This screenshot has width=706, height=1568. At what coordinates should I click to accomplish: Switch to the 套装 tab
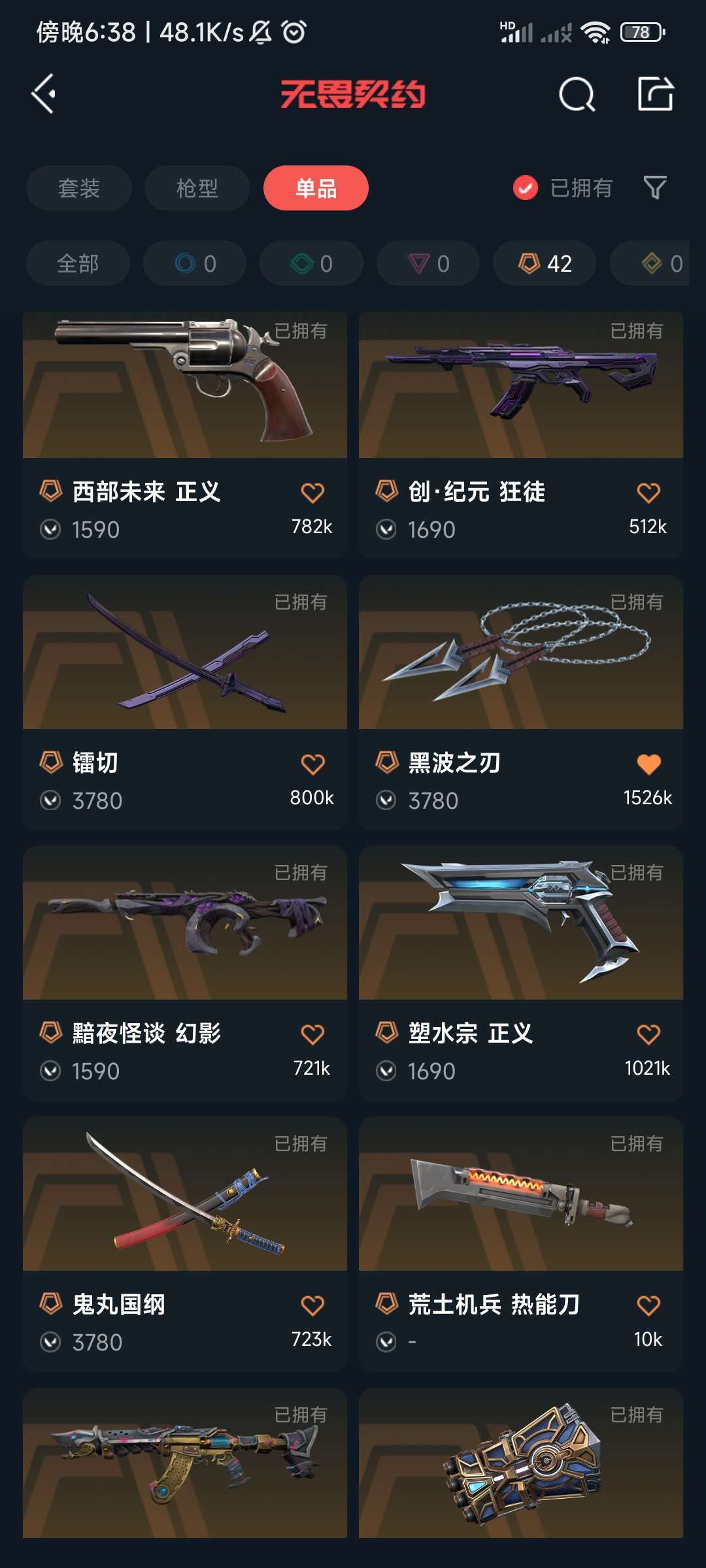[x=79, y=188]
